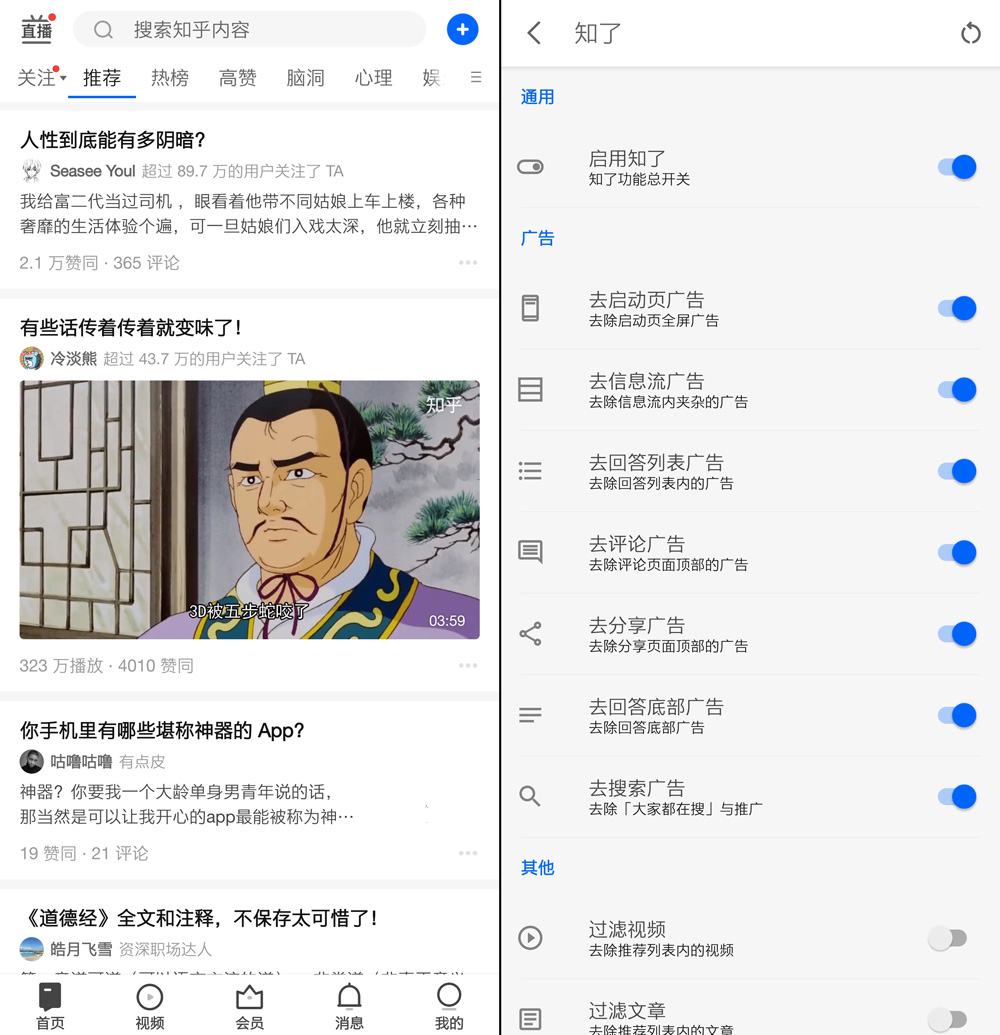Go back from the 知了 settings page
1000x1035 pixels.
pos(534,33)
